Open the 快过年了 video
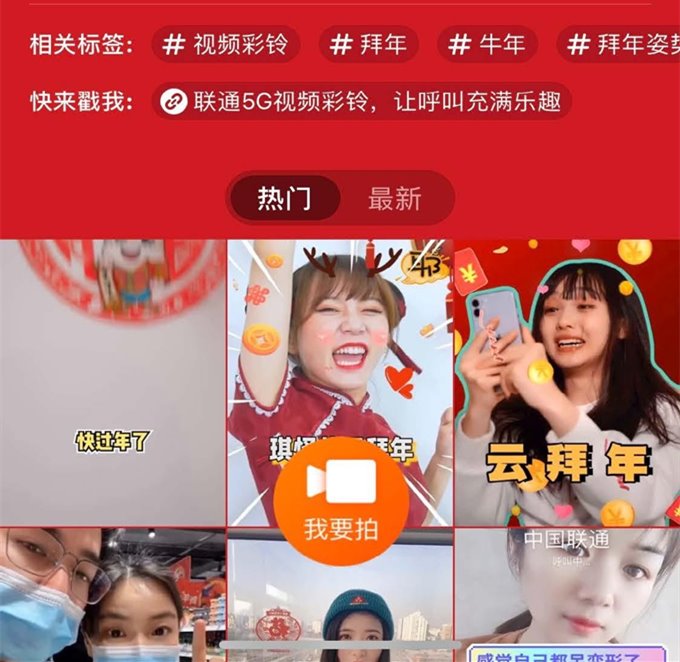Image resolution: width=680 pixels, height=662 pixels. [x=112, y=380]
